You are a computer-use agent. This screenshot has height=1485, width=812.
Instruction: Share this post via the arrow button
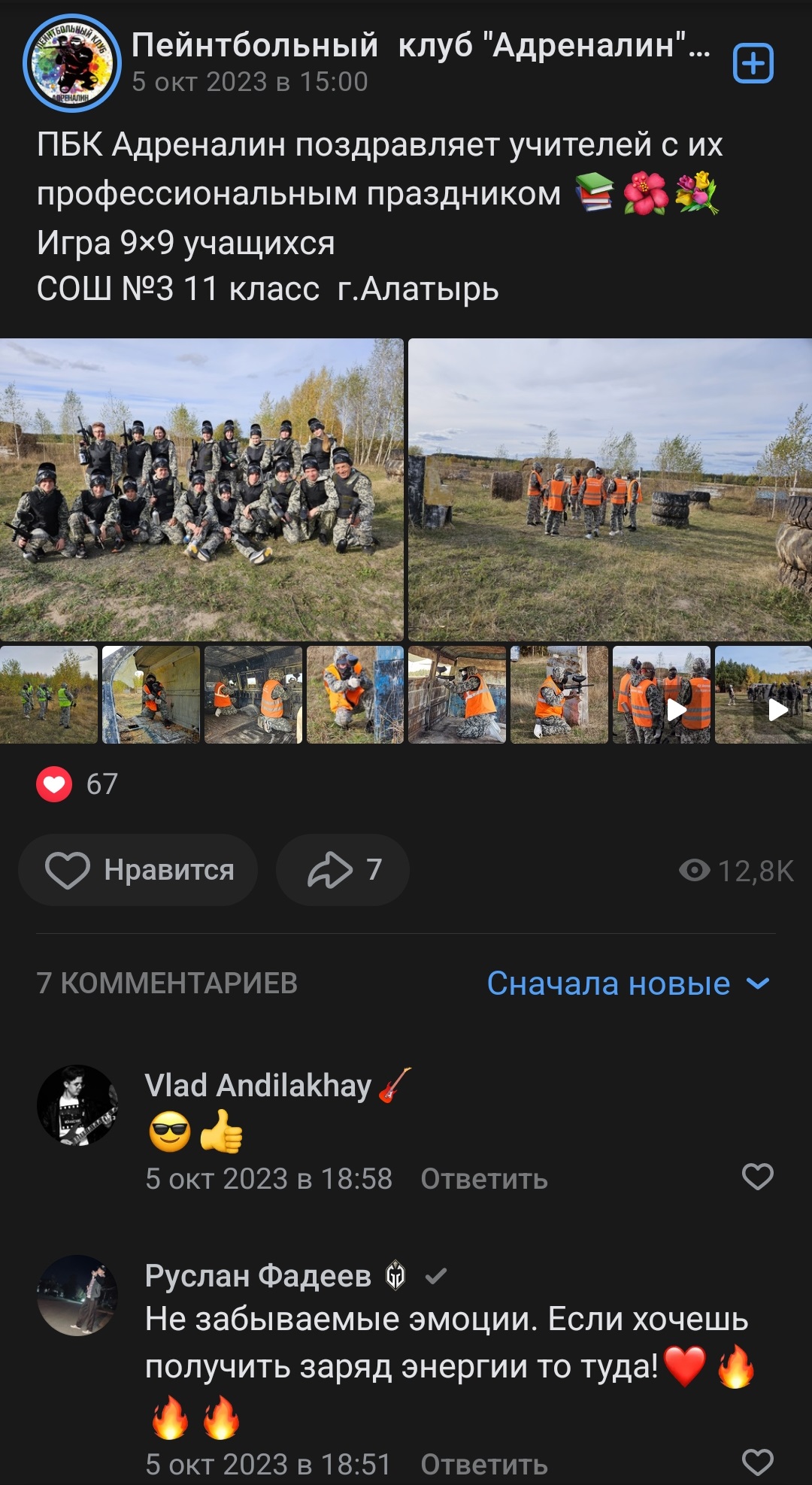click(343, 870)
